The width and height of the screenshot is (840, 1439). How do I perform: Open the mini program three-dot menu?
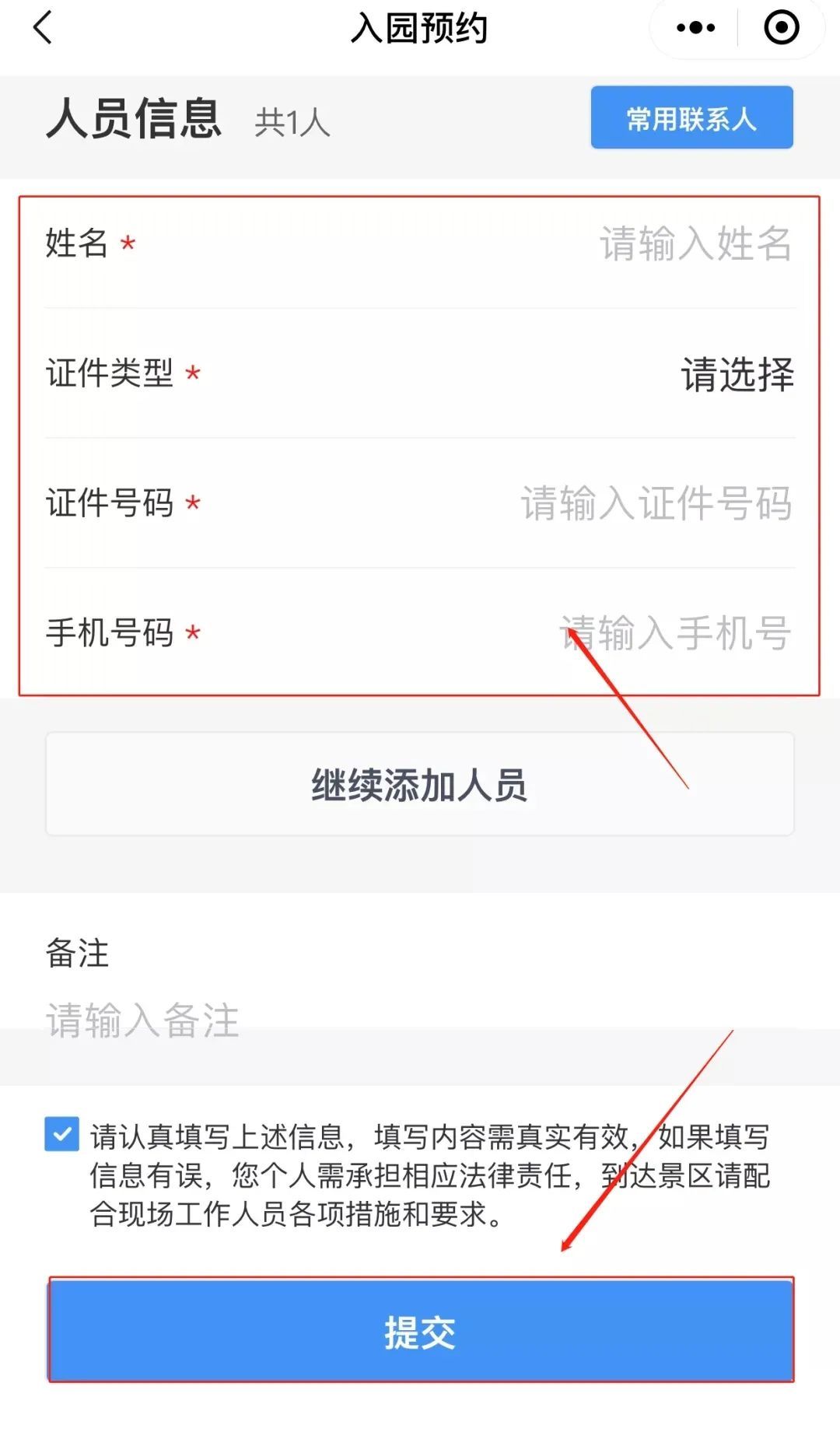point(695,28)
